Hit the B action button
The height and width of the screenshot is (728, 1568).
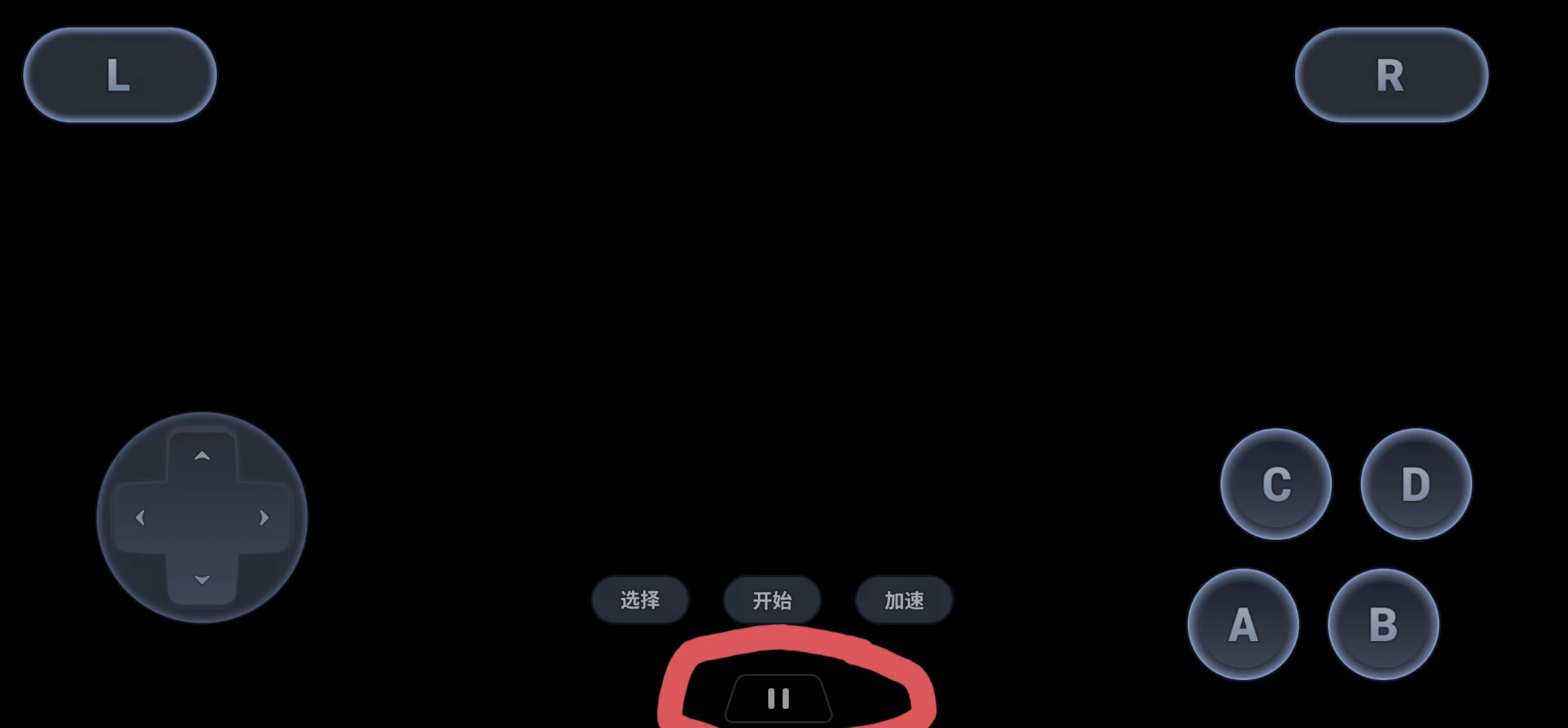coord(1383,625)
